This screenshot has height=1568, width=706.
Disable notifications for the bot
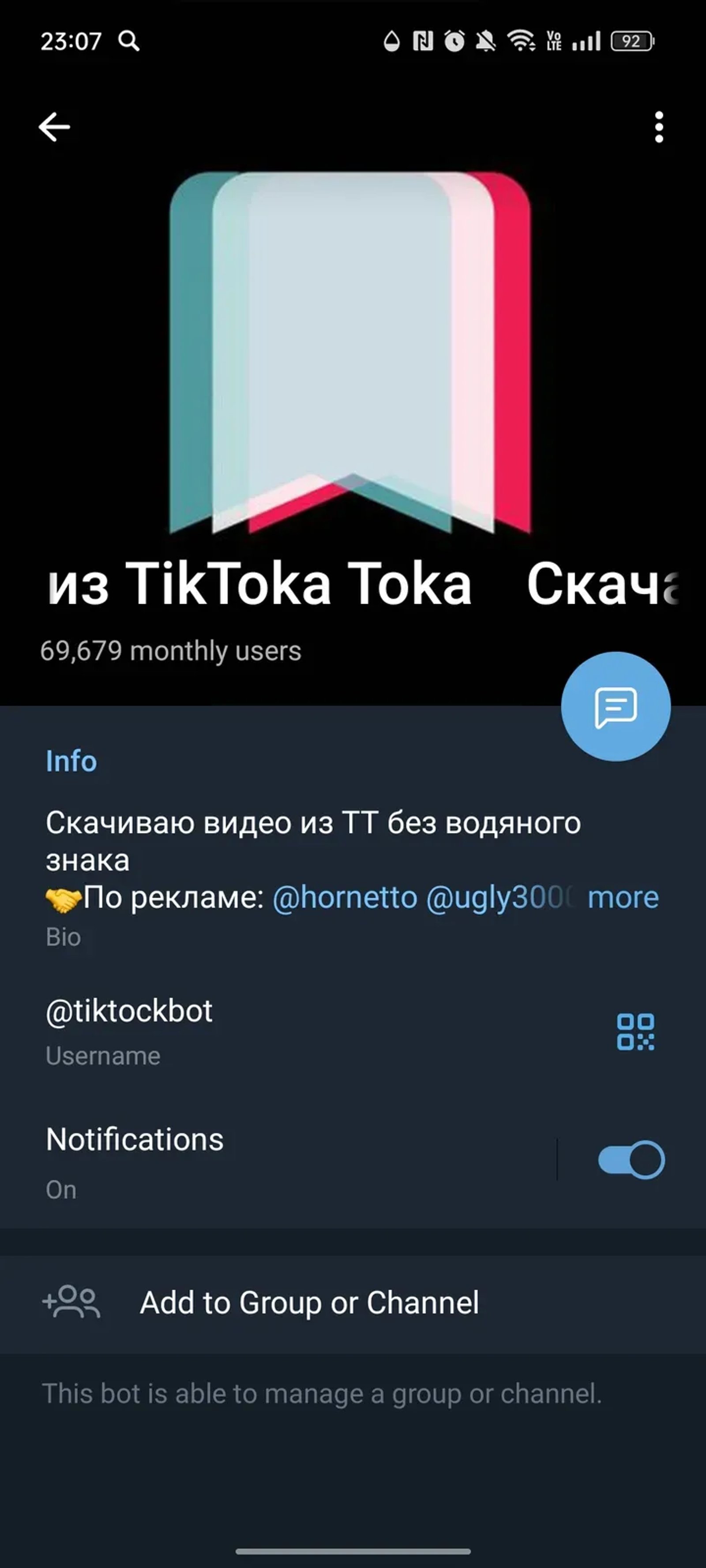click(x=630, y=1159)
